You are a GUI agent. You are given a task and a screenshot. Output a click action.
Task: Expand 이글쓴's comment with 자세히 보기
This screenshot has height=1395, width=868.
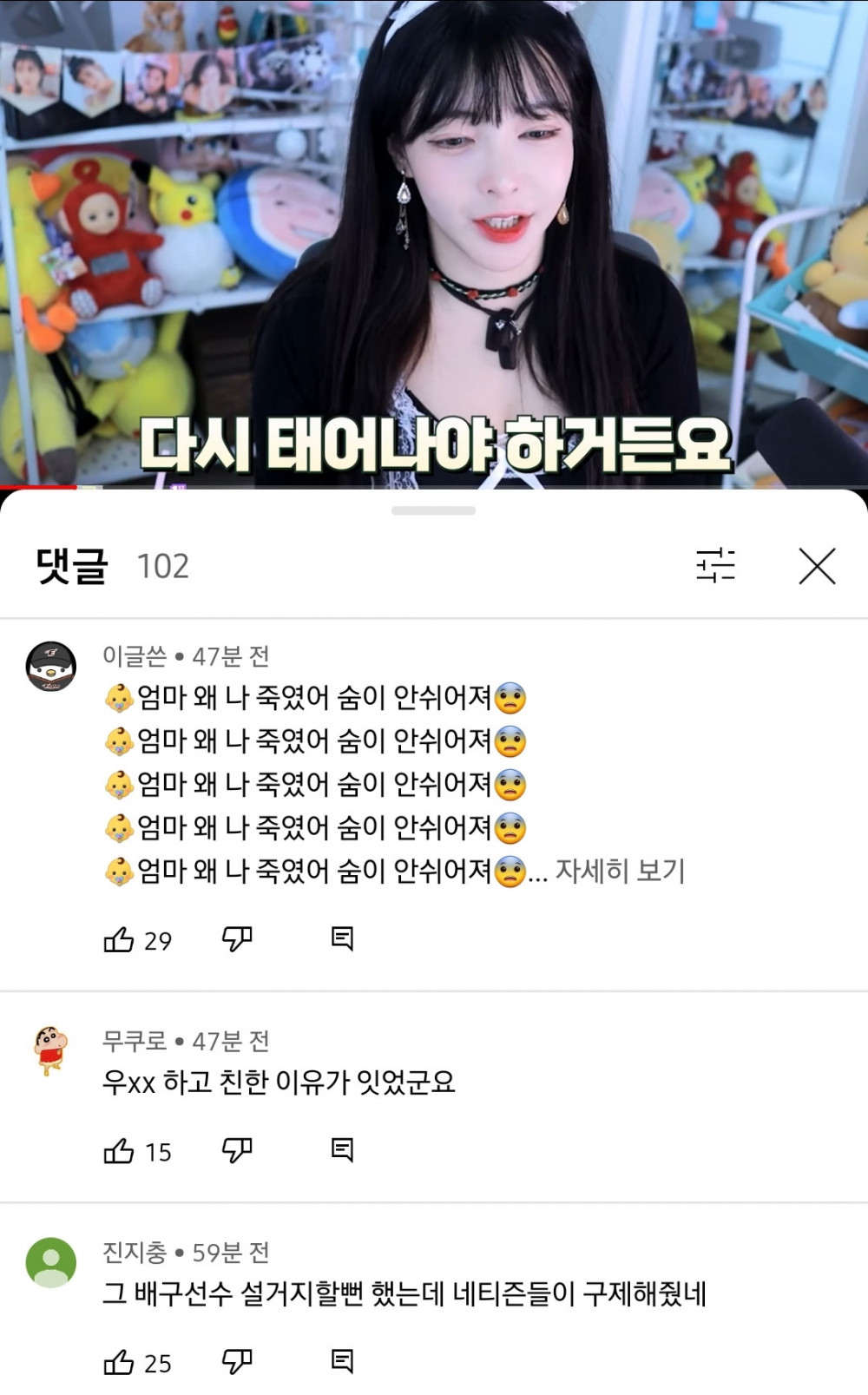(x=620, y=871)
